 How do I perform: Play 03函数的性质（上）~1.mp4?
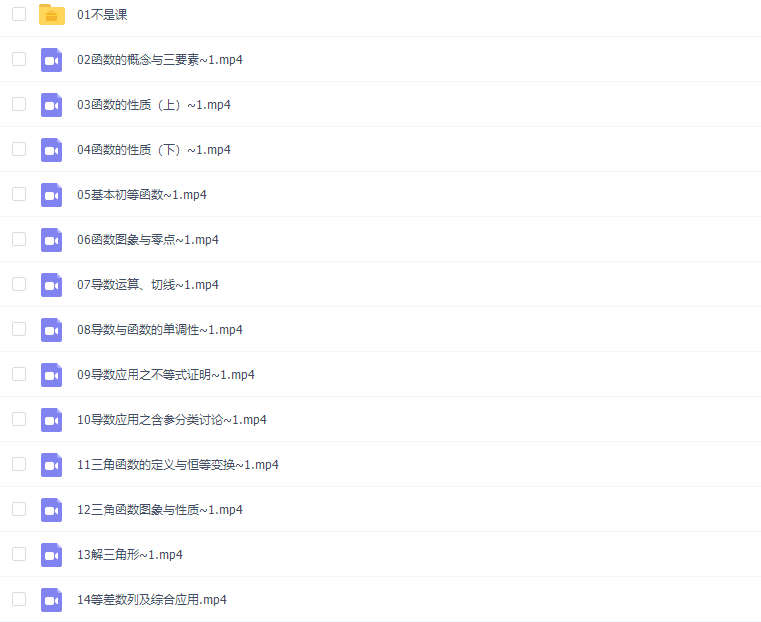pyautogui.click(x=153, y=105)
